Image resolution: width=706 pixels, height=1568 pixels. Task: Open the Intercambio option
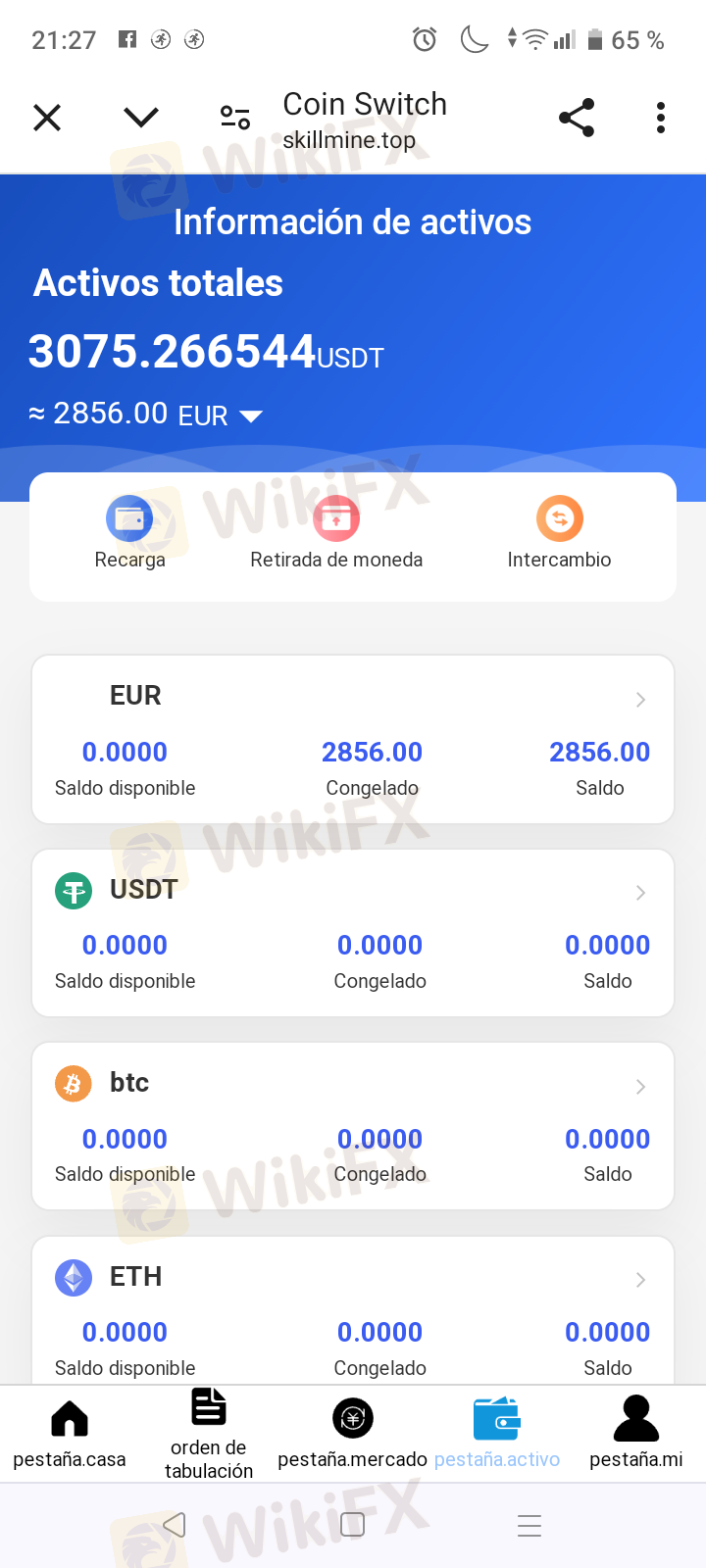click(x=559, y=533)
